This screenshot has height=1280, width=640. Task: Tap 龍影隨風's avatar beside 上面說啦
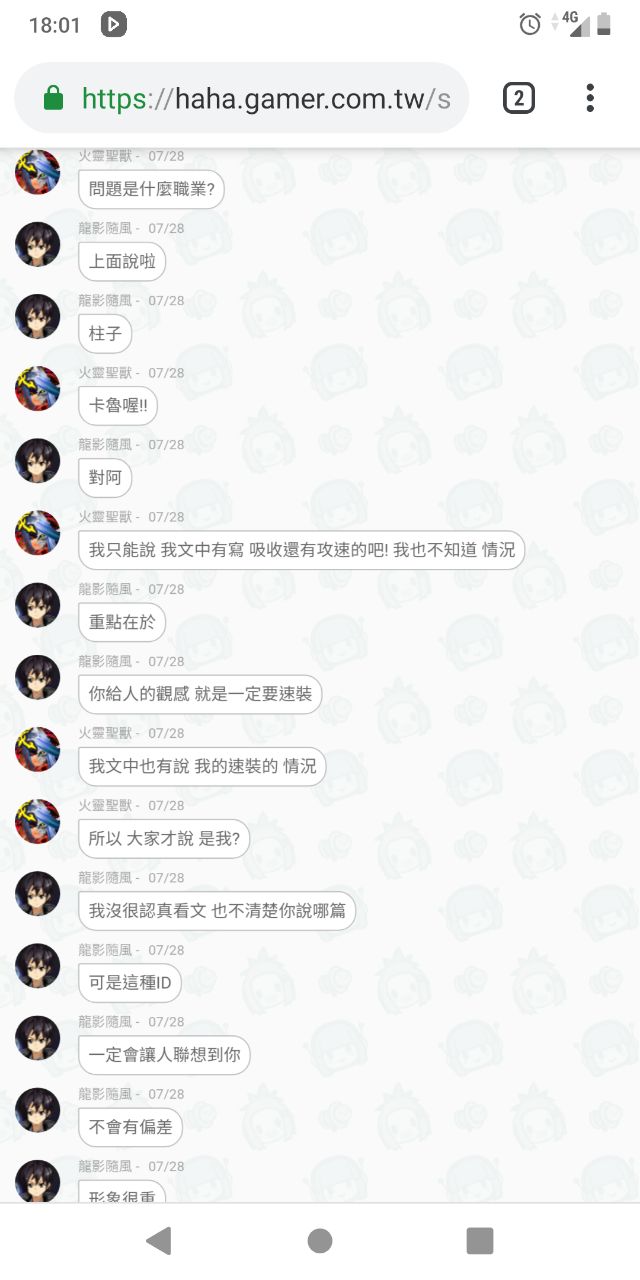tap(38, 245)
